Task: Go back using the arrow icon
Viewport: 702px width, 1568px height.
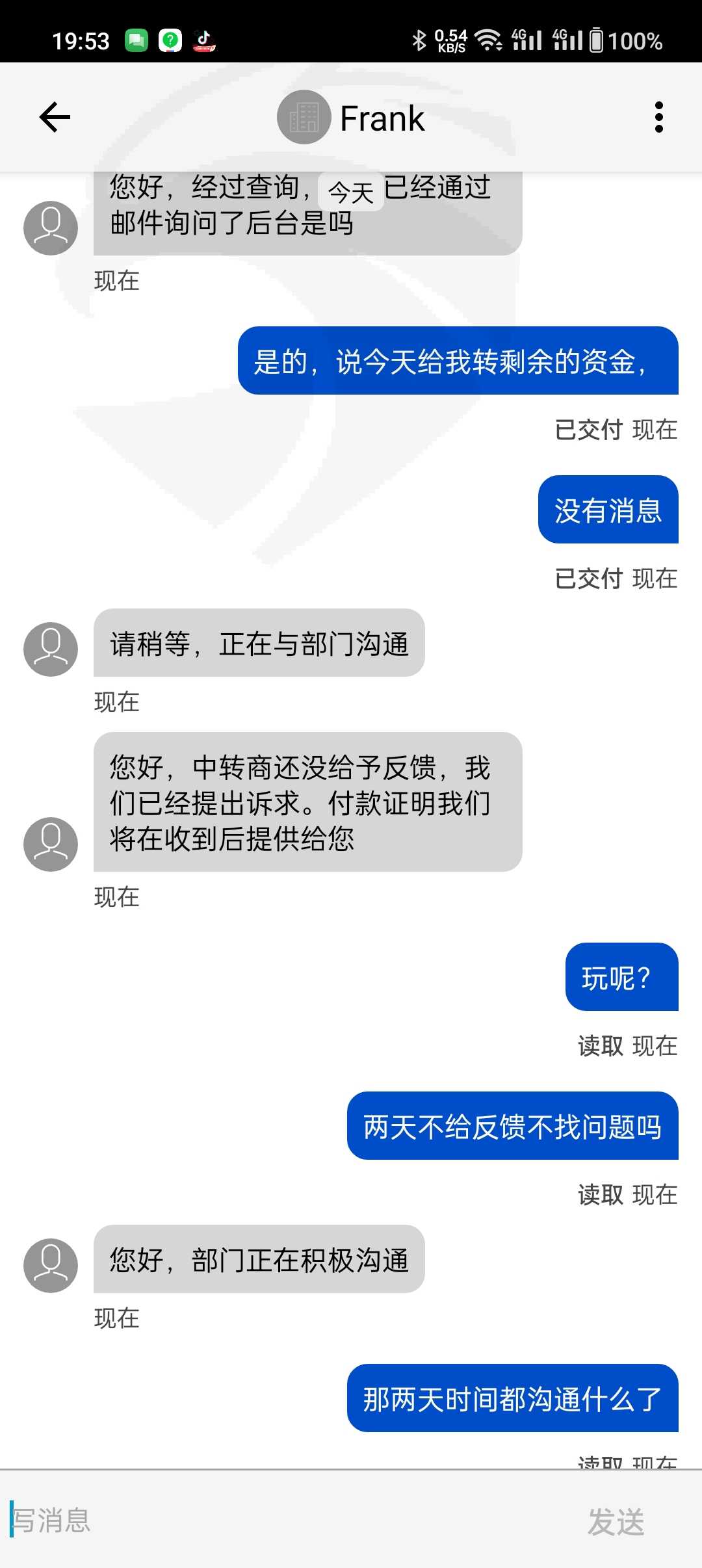Action: pos(55,118)
